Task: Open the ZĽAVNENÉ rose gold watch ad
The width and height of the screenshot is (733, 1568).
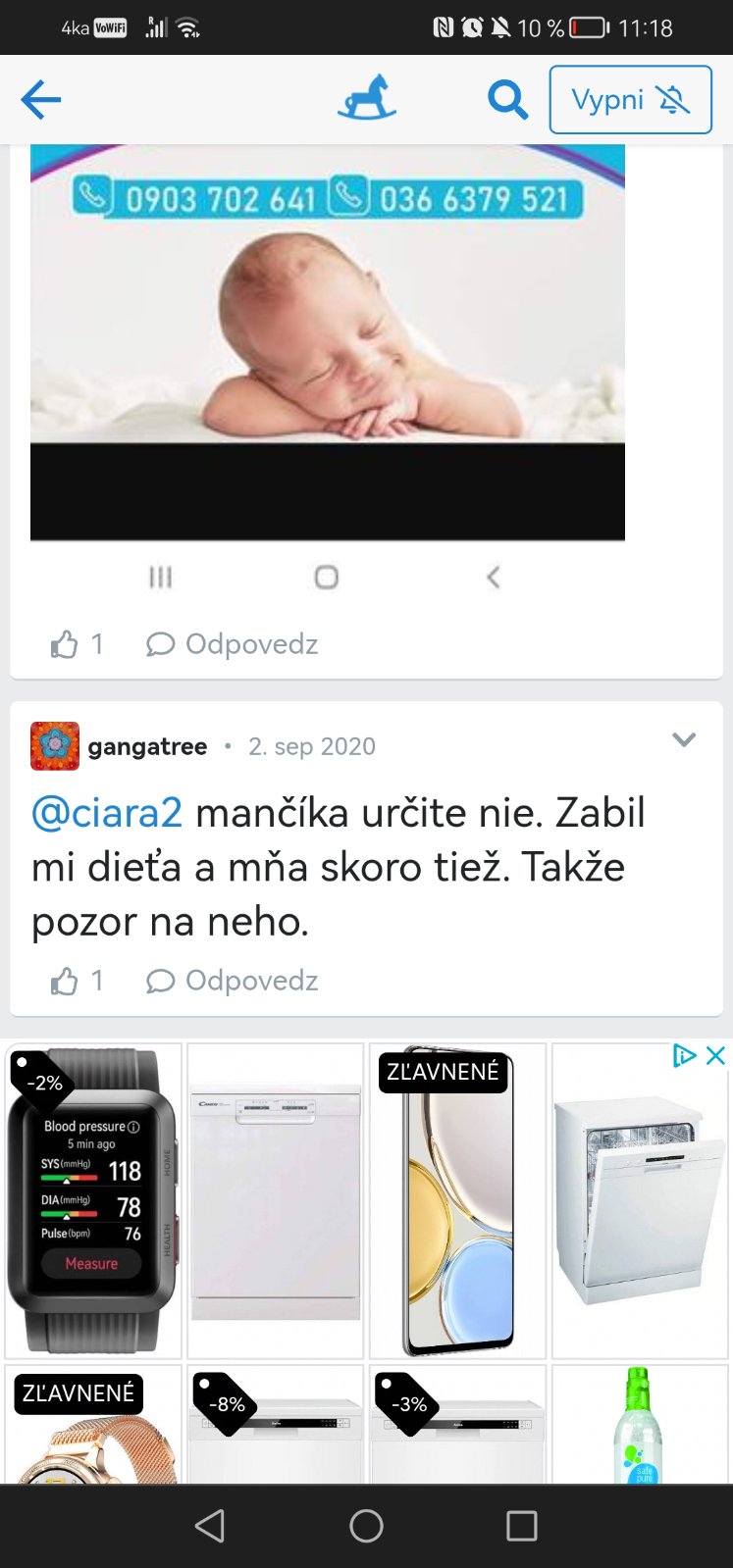Action: pos(93,1427)
